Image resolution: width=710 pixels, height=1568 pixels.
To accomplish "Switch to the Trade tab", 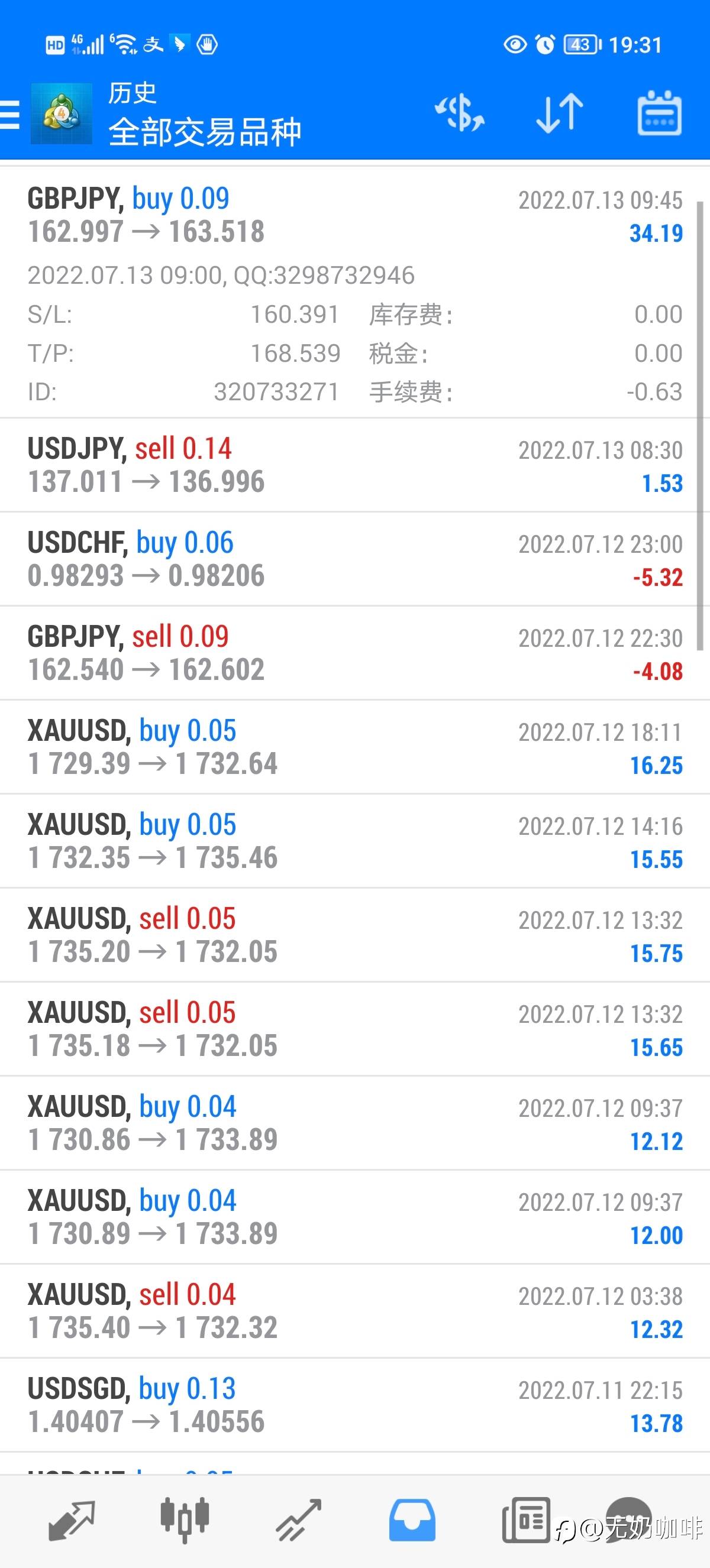I will [x=298, y=1520].
